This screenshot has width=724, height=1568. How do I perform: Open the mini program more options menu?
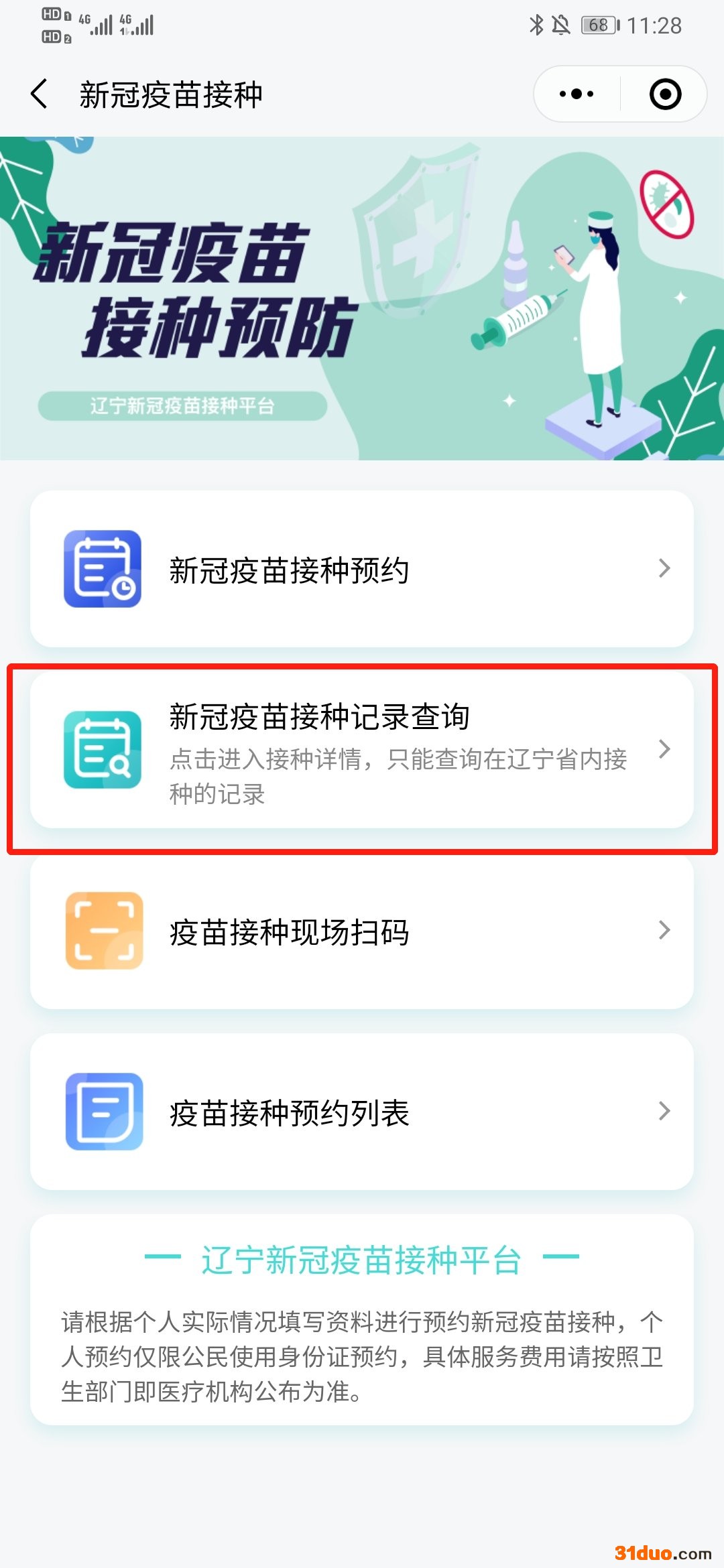pos(577,94)
